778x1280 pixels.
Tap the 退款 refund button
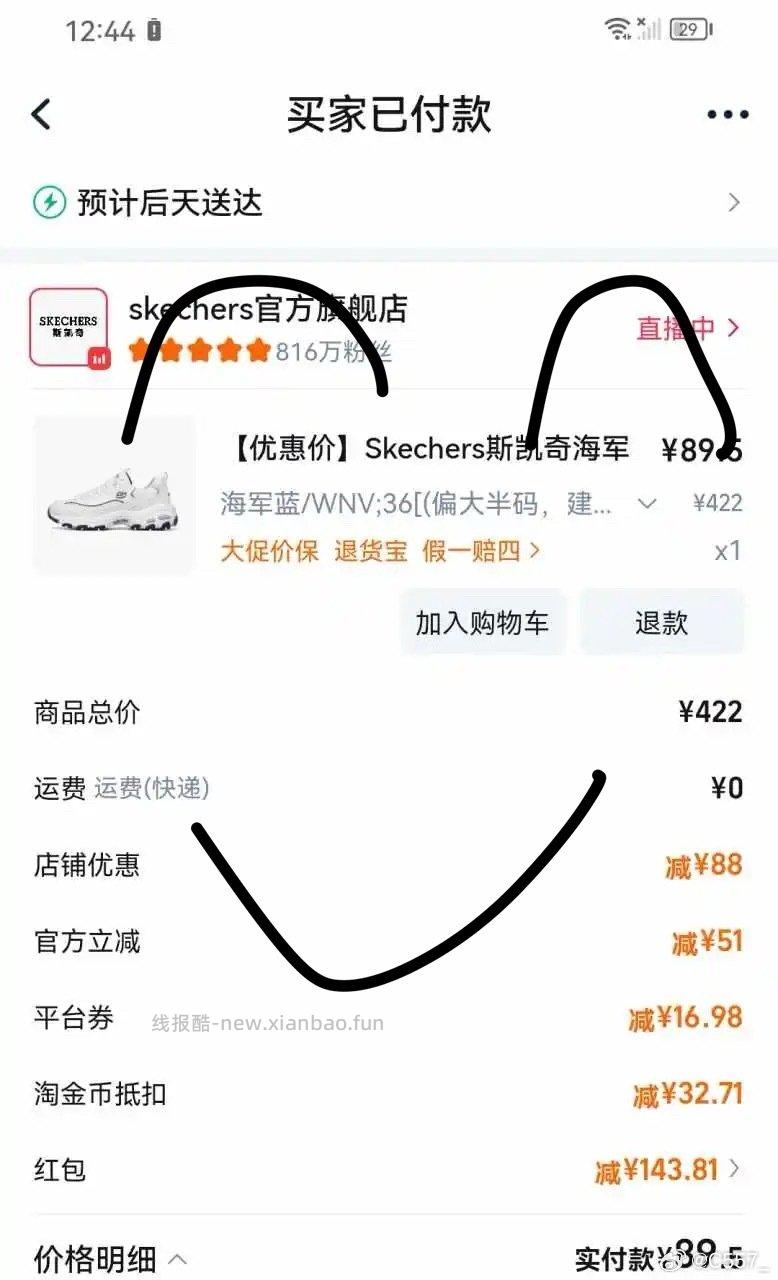coord(662,622)
